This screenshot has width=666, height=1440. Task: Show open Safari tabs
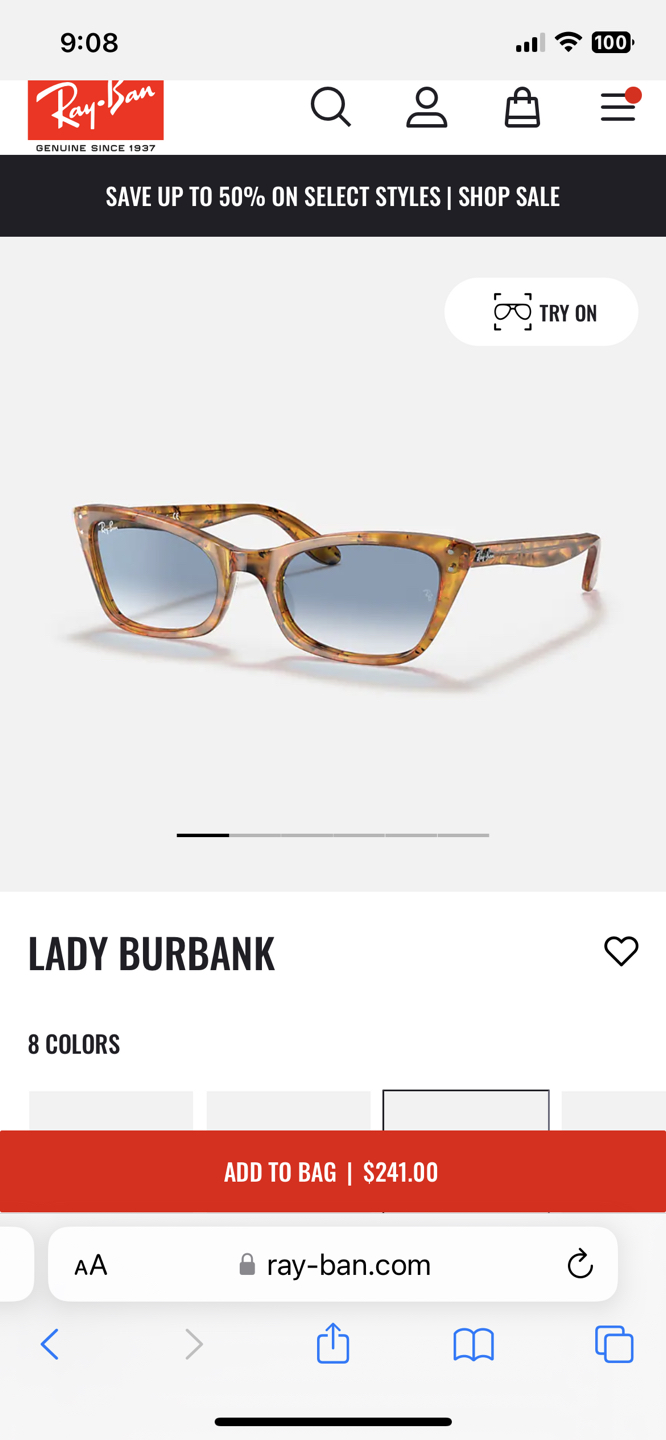614,1344
